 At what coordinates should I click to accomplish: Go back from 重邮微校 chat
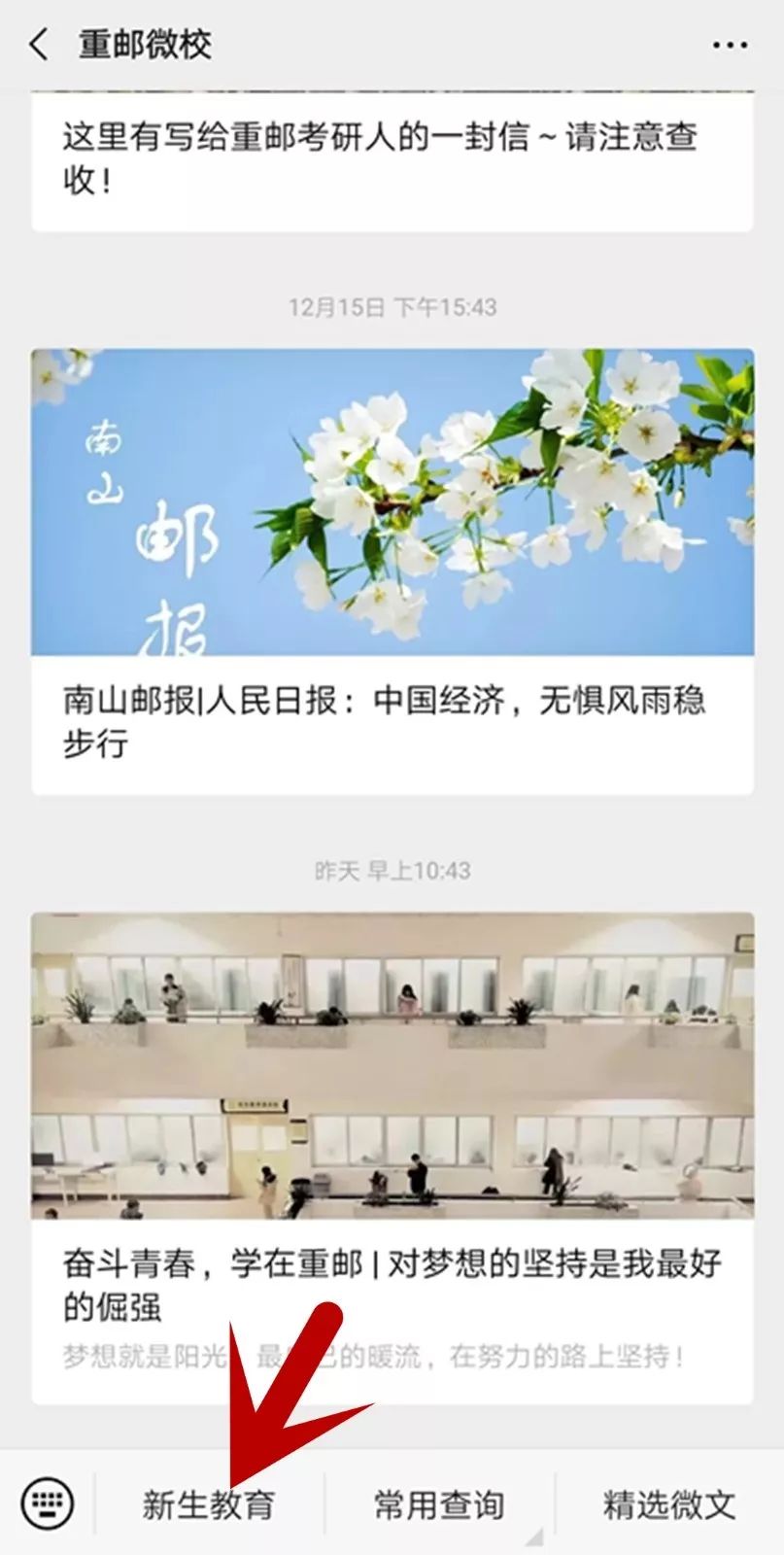coord(39,45)
